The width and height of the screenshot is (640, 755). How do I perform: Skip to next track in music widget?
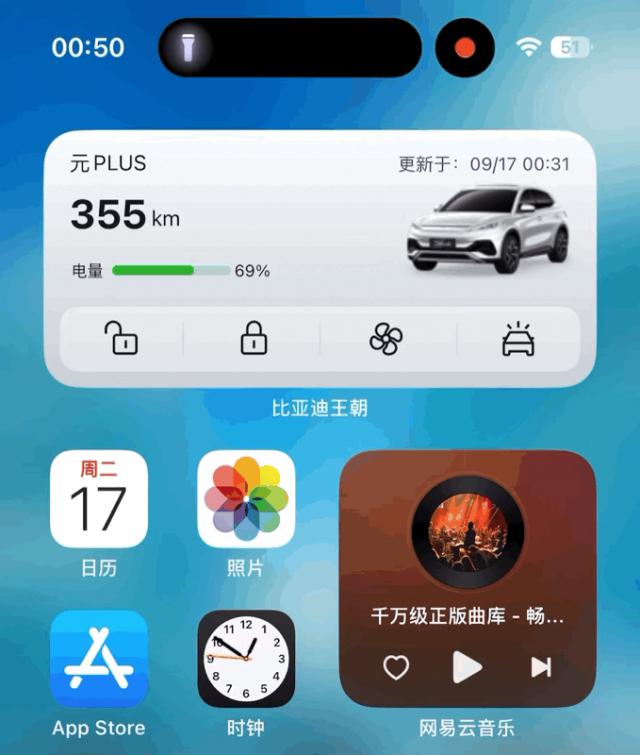click(541, 667)
